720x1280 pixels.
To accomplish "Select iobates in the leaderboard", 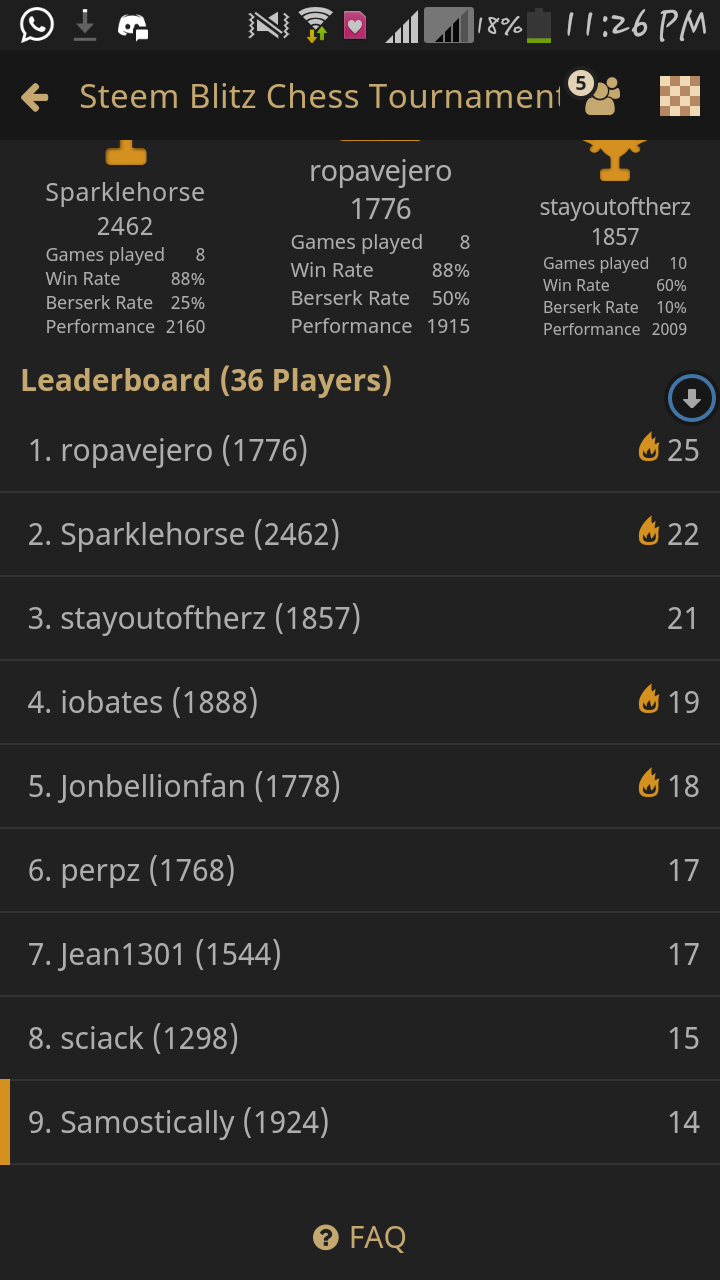I will click(x=360, y=702).
